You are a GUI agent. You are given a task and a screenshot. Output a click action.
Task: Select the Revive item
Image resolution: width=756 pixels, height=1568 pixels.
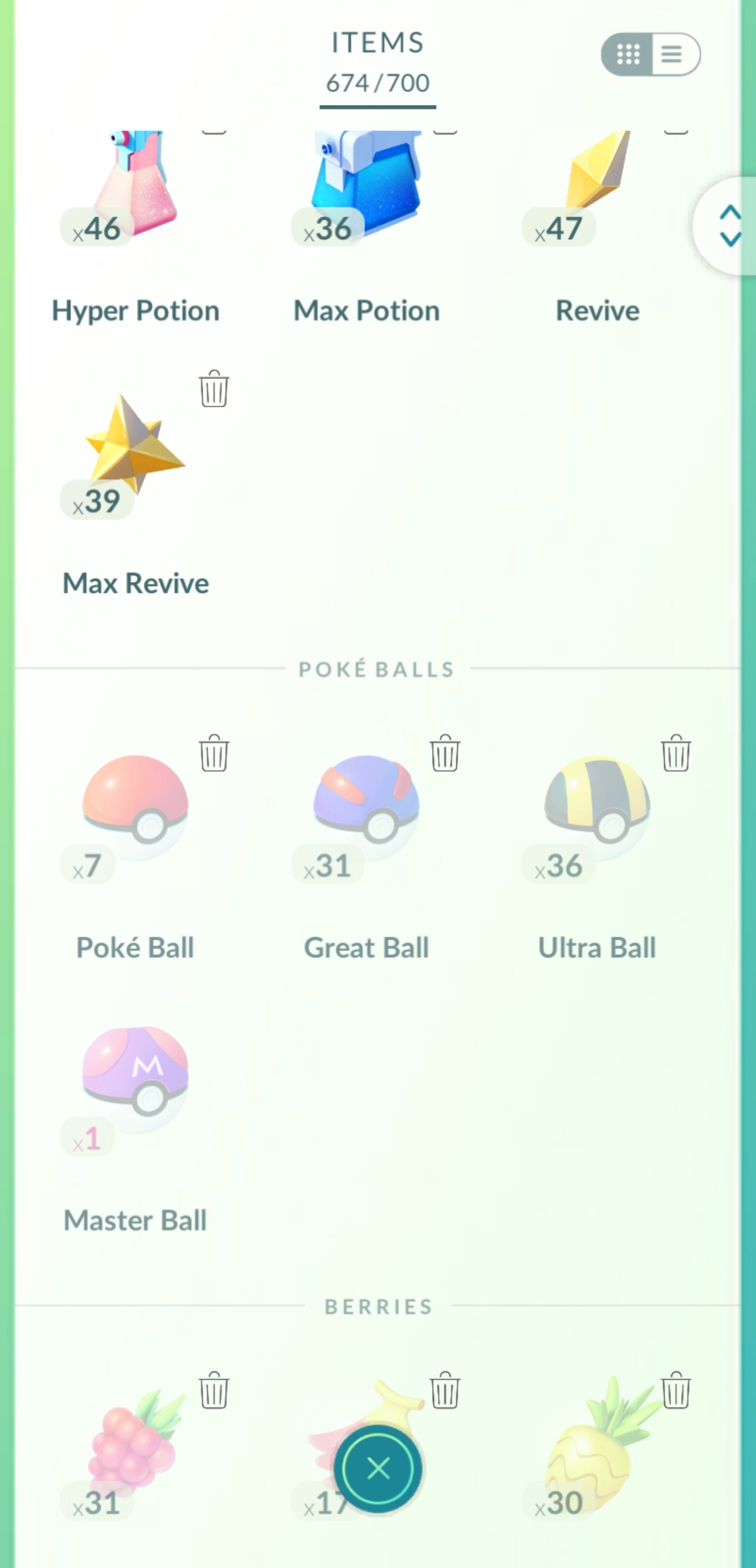(x=597, y=189)
